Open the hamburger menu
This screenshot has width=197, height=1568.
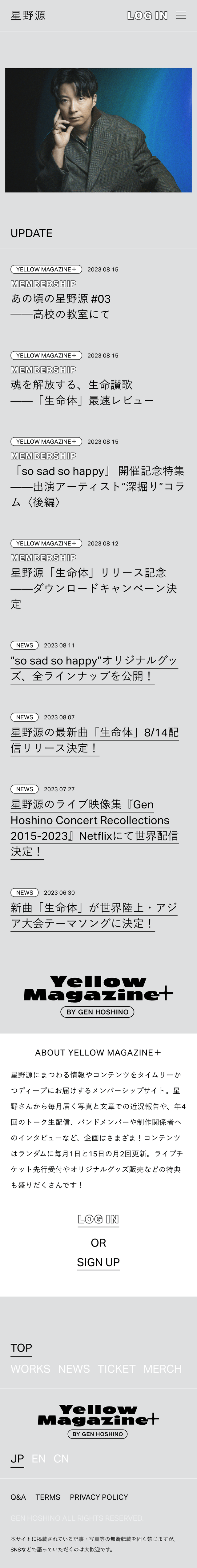181,15
